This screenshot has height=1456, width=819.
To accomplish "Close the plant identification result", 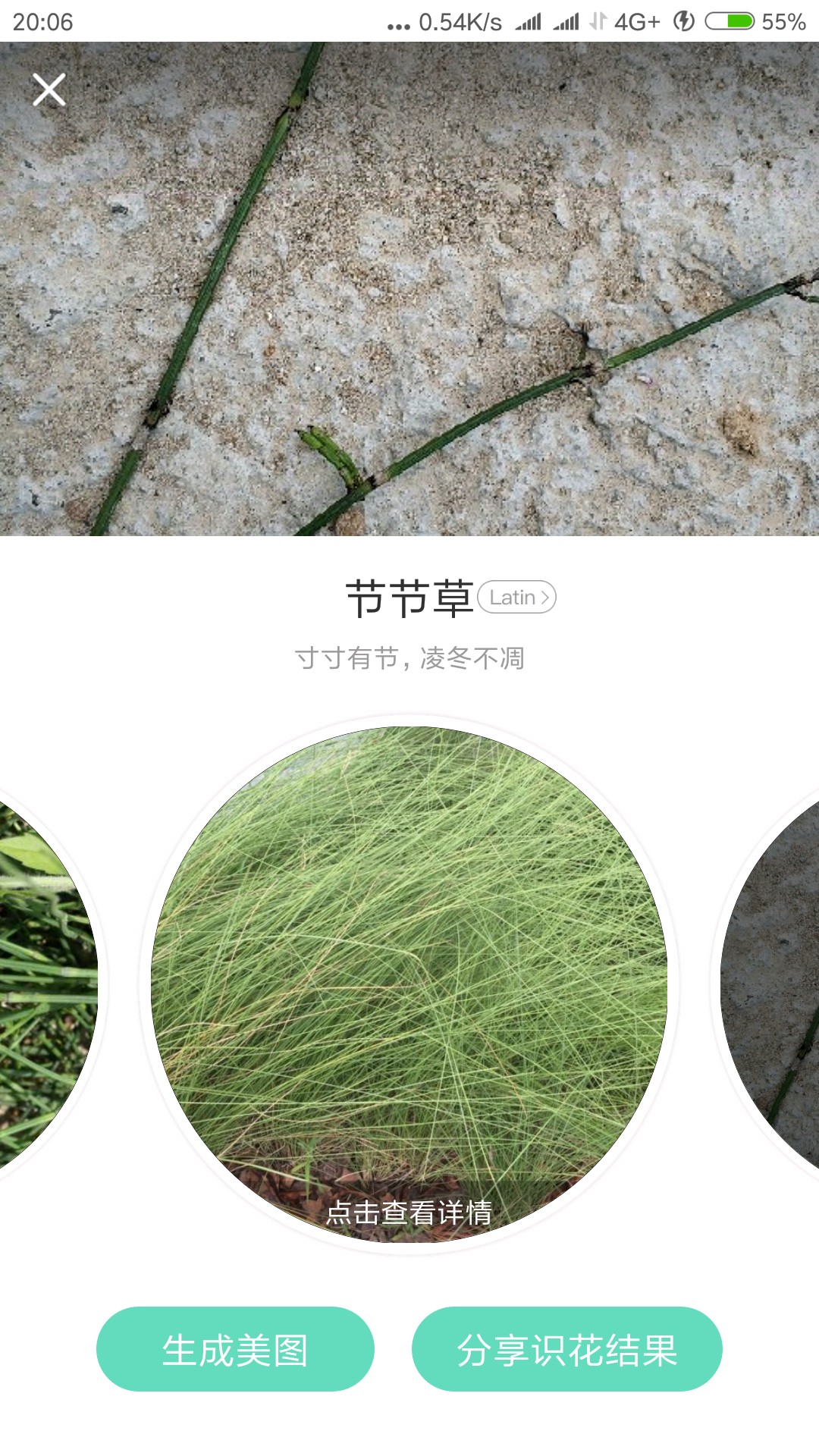I will pos(49,89).
